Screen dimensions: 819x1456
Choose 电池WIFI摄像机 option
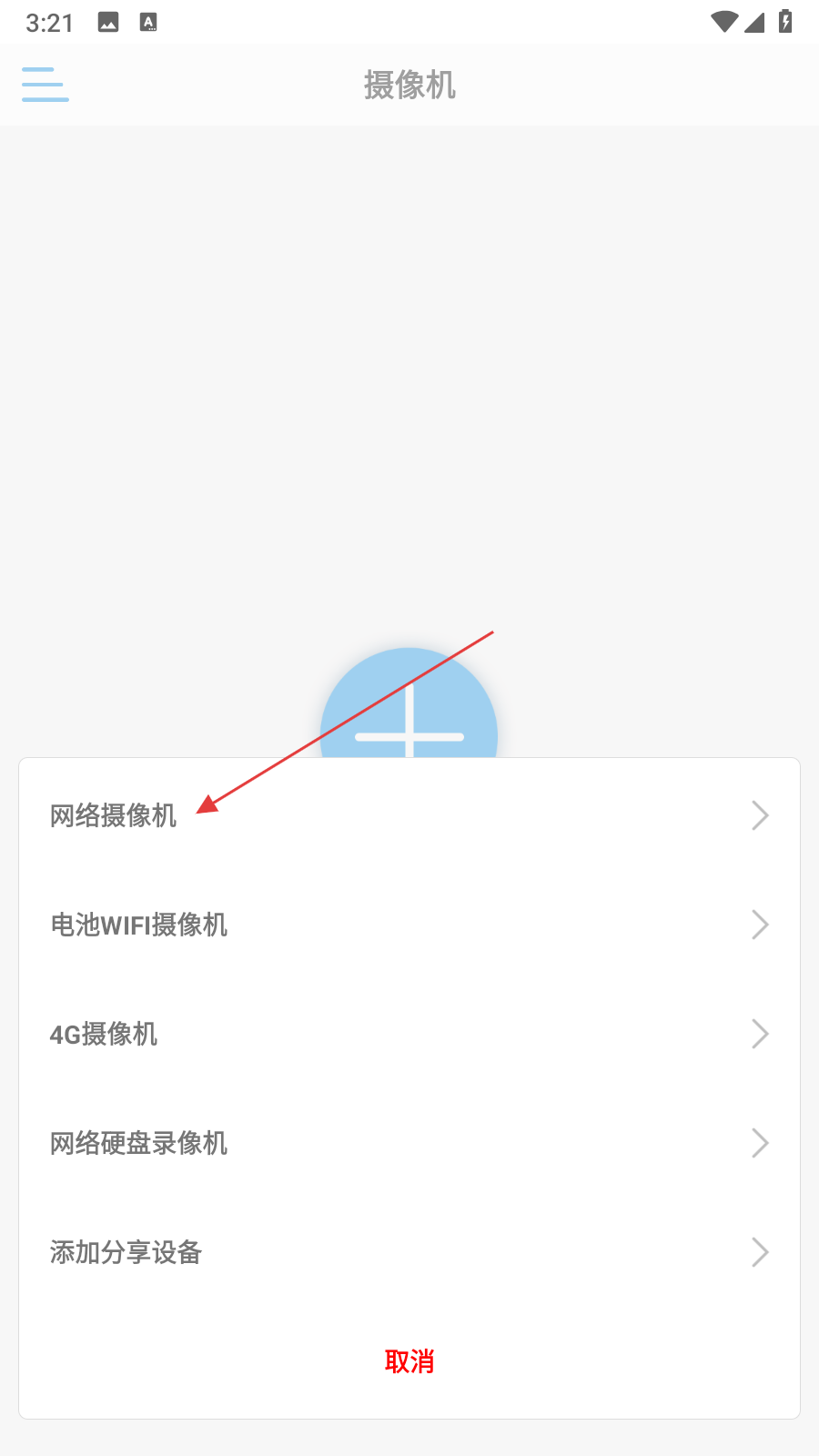[x=138, y=925]
